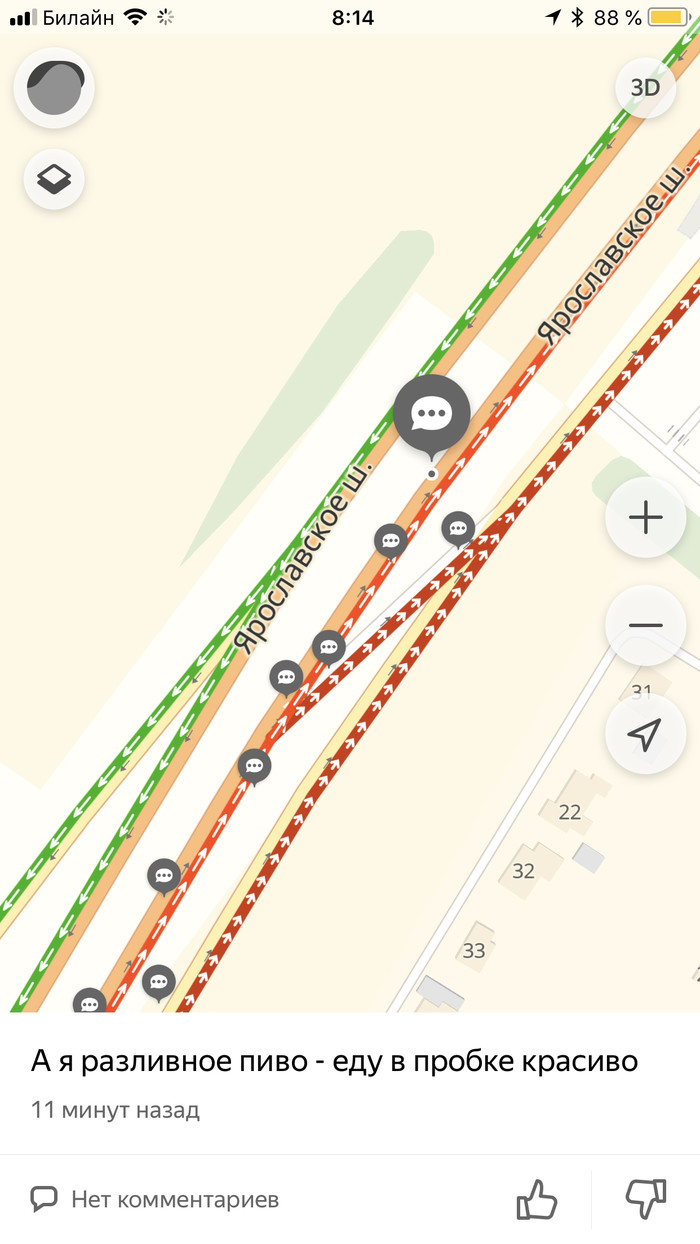This screenshot has width=700, height=1244.
Task: Zoom out with the minus button
Action: pos(645,626)
